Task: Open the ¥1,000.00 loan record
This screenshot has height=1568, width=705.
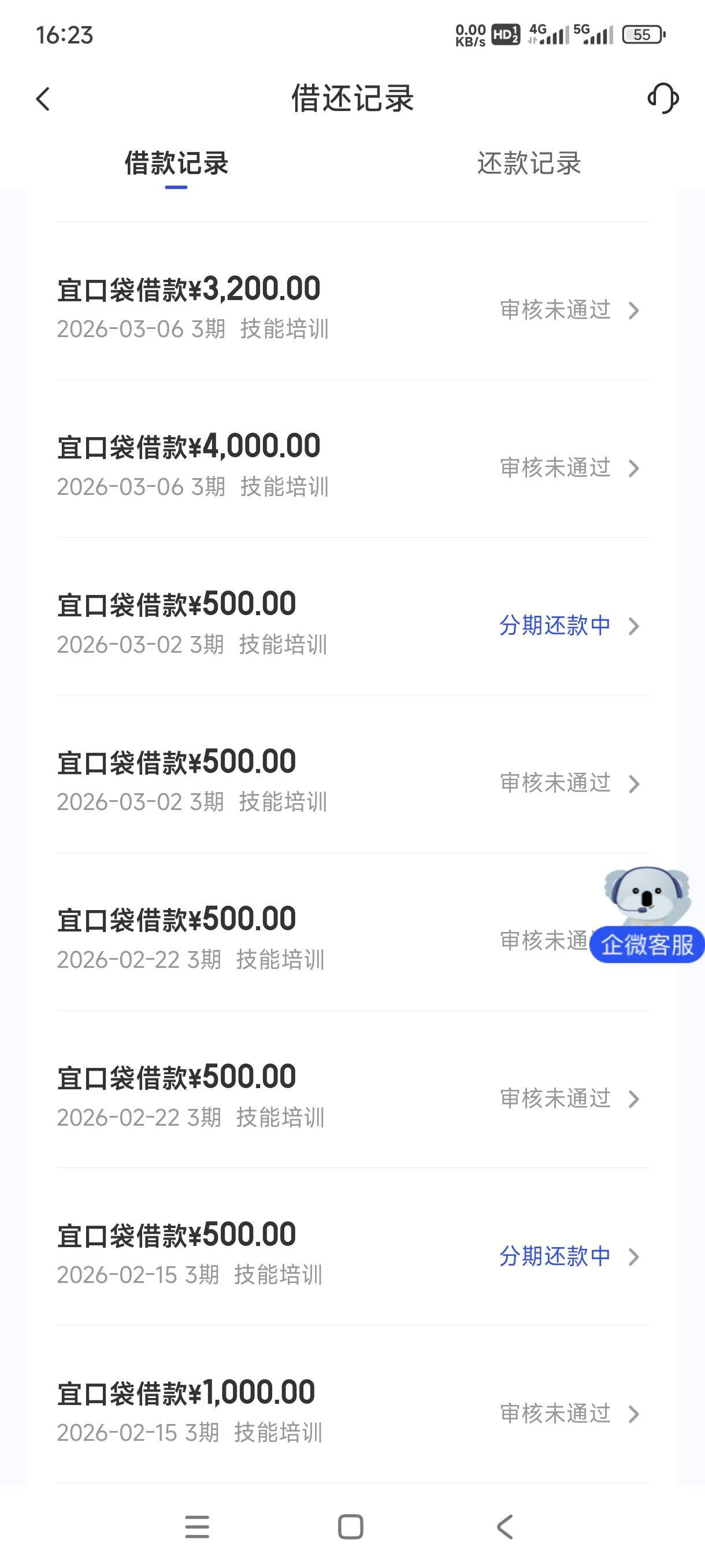Action: 352,1412
